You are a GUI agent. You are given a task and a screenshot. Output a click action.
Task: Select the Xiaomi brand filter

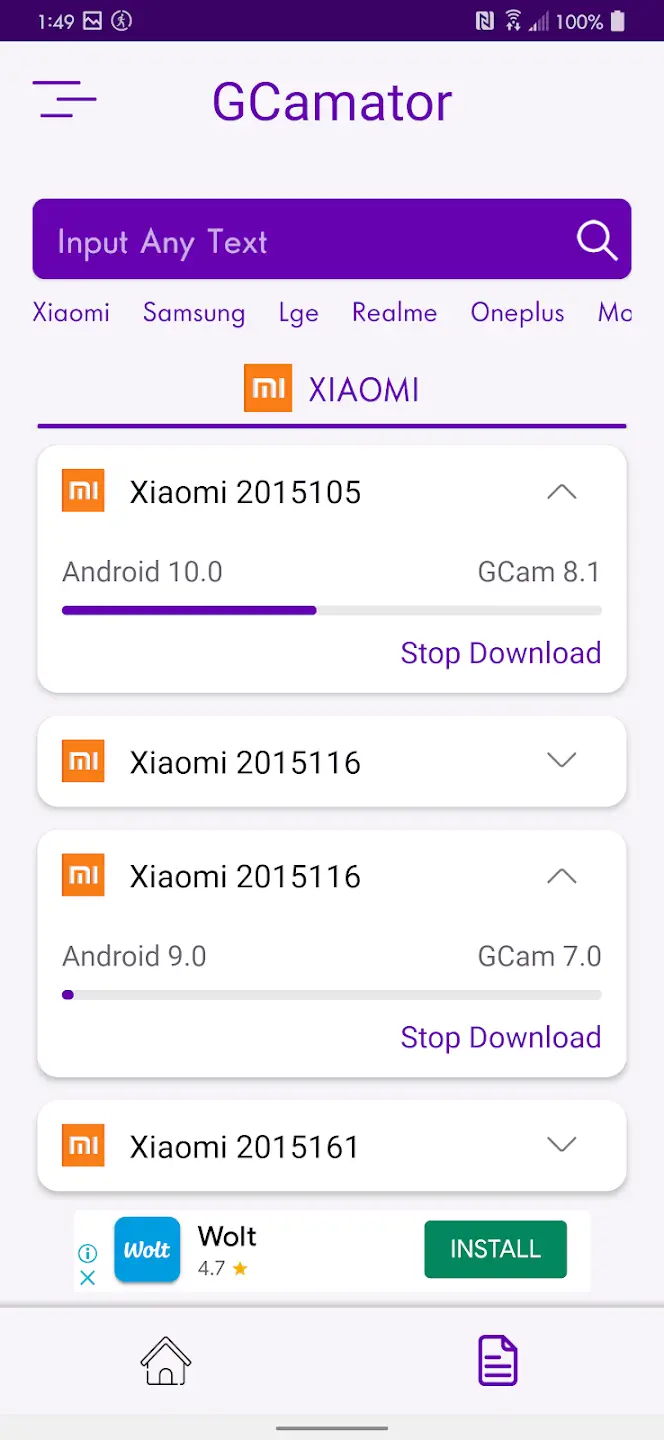[x=71, y=312]
